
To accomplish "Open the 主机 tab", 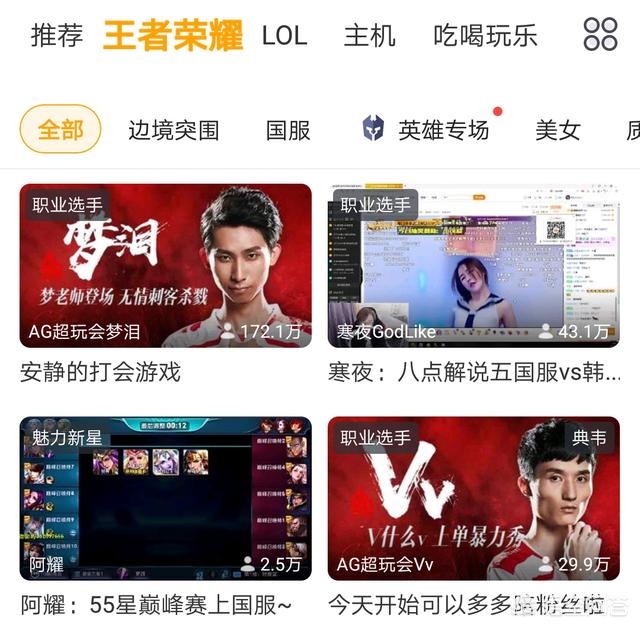I will (369, 36).
